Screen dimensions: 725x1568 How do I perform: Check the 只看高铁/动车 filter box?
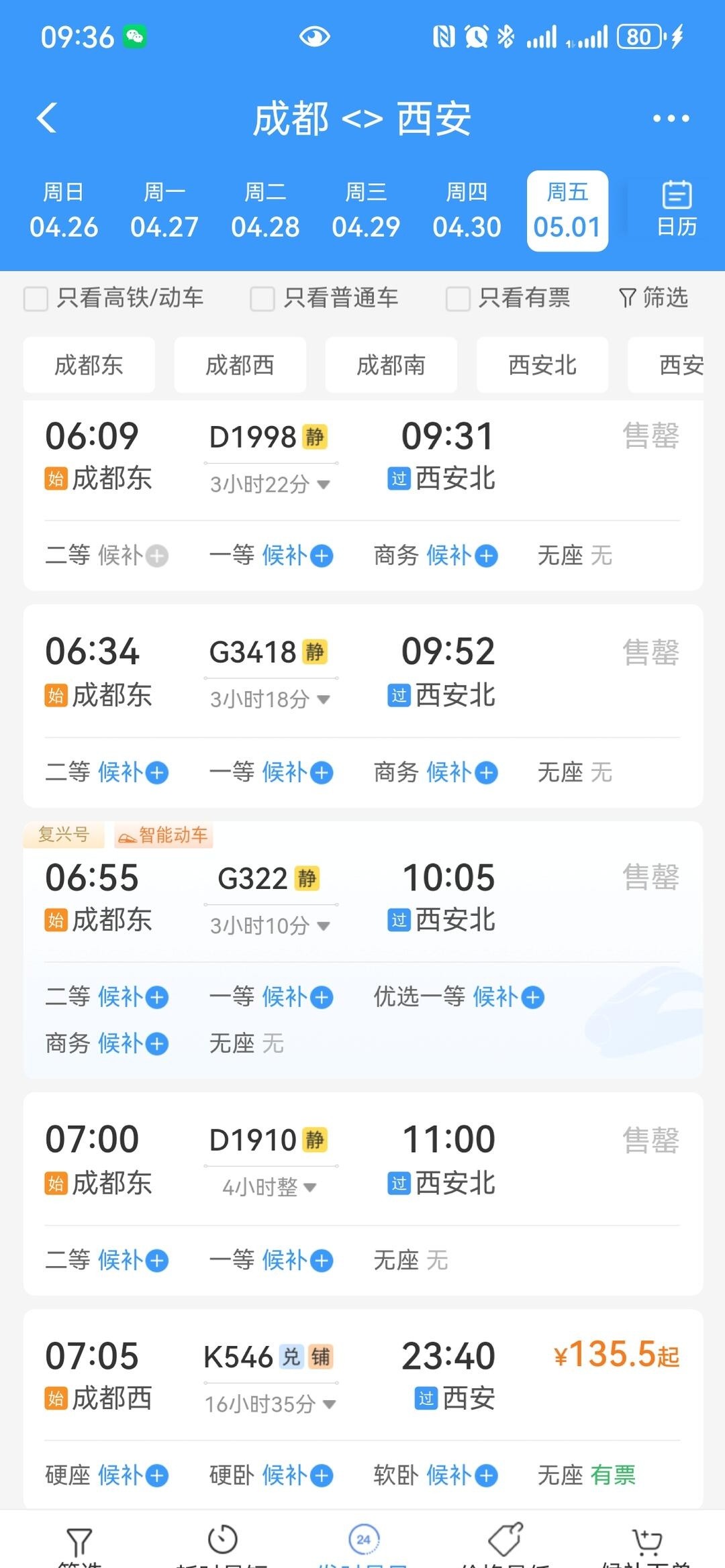(x=36, y=299)
